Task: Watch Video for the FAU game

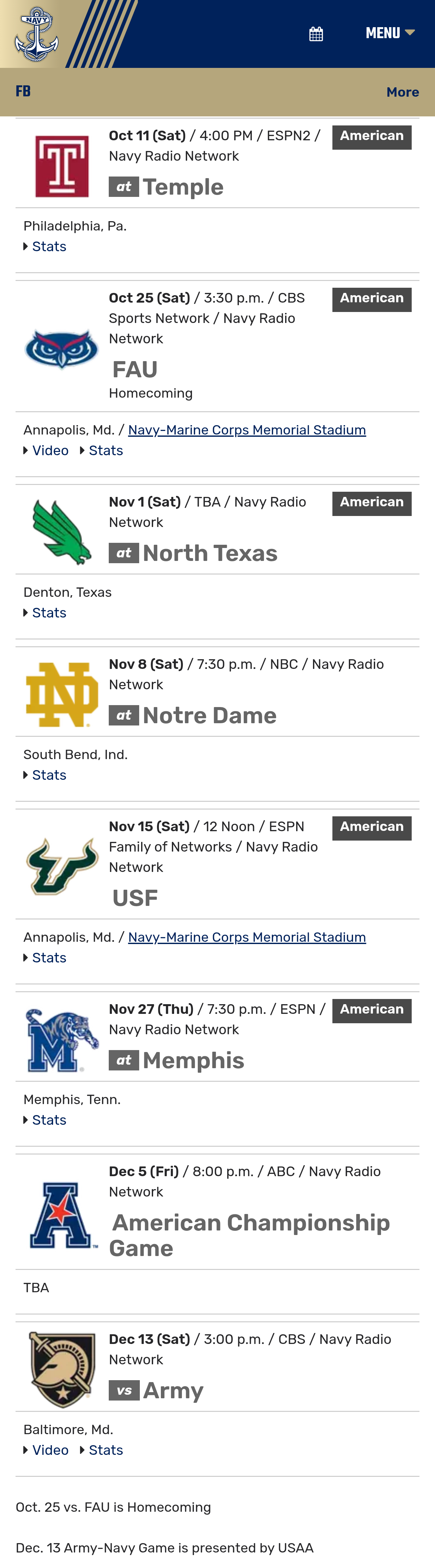Action: coord(50,450)
